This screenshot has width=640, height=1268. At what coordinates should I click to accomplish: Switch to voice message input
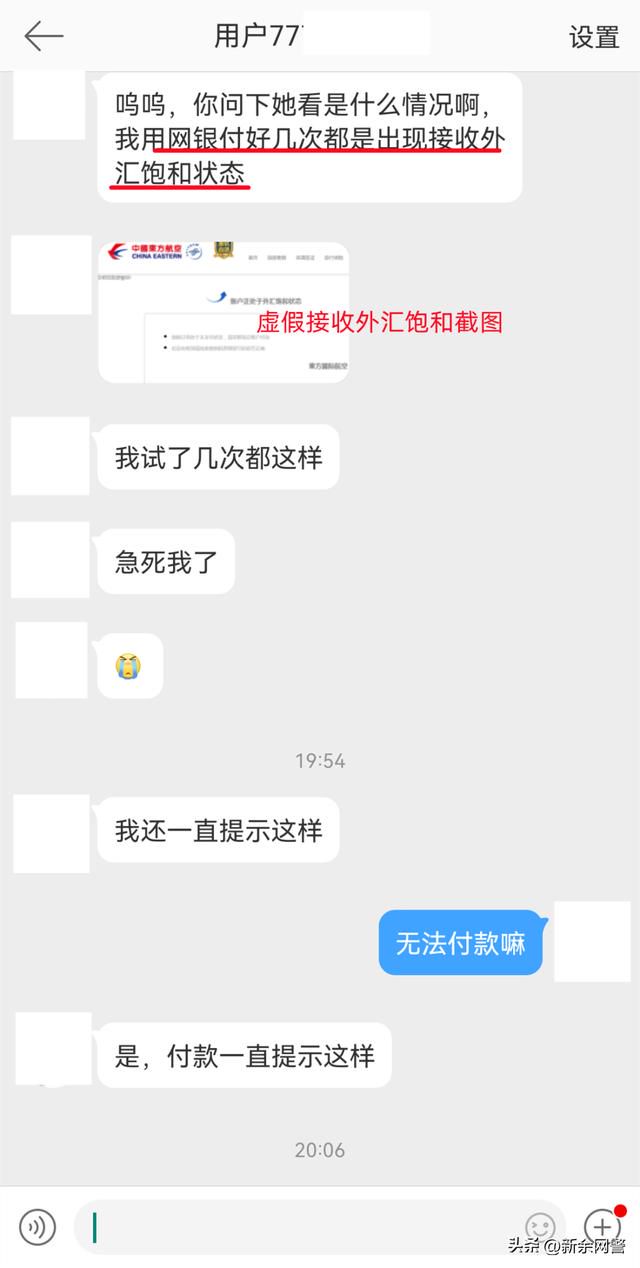(38, 1225)
